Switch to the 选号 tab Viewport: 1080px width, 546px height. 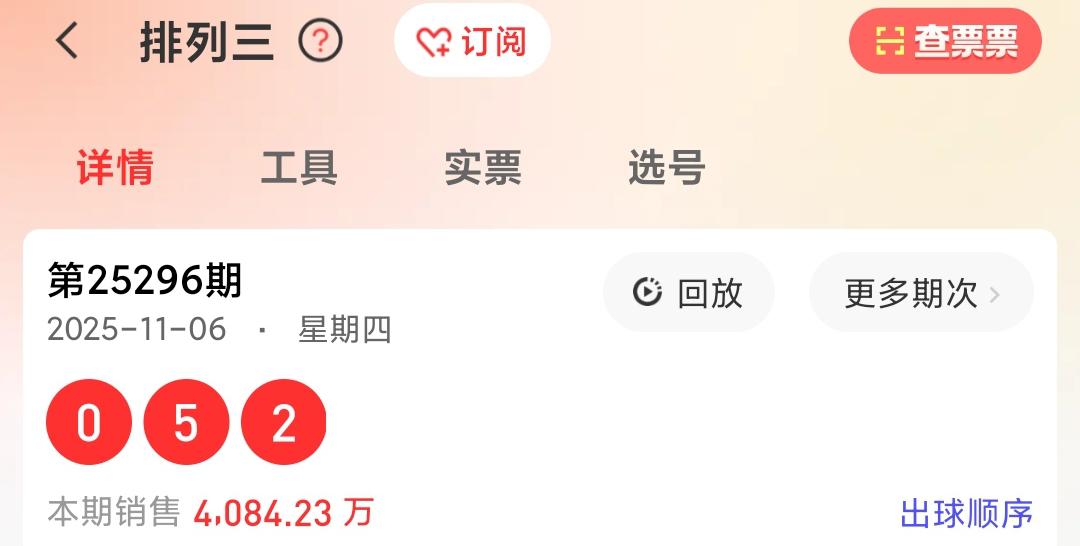click(667, 168)
